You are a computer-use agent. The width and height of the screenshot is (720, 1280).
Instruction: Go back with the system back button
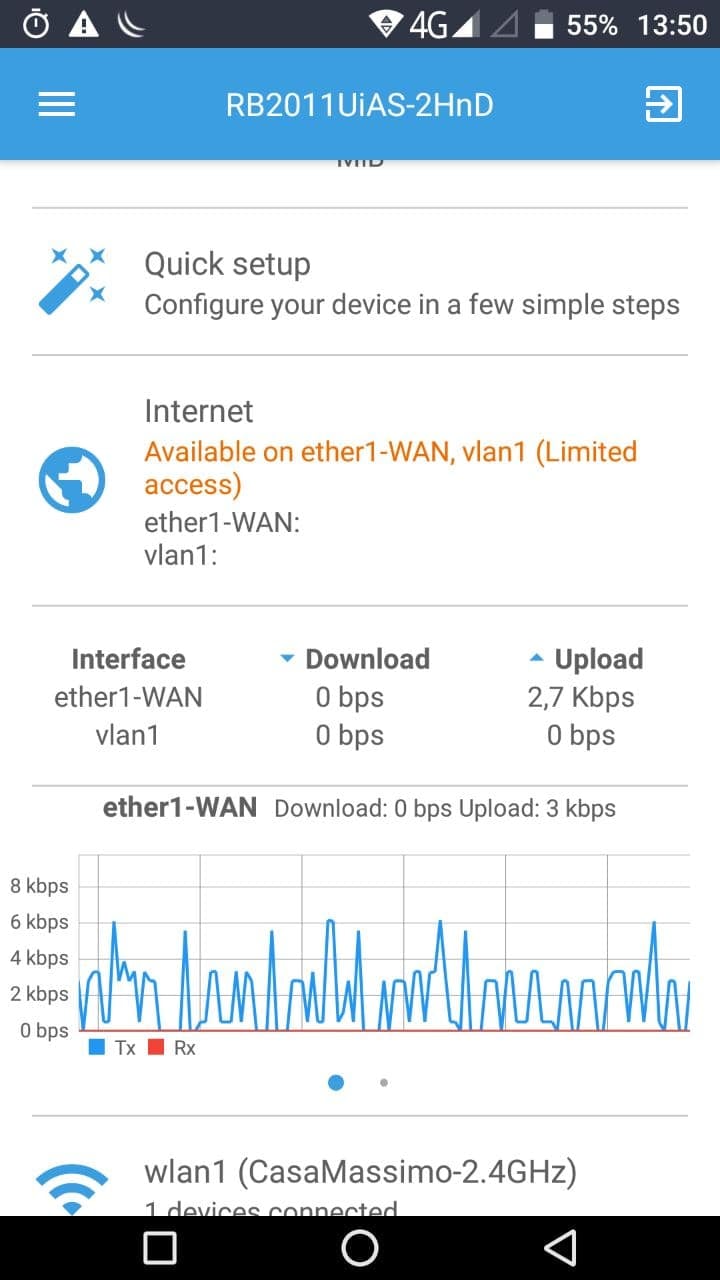click(560, 1247)
